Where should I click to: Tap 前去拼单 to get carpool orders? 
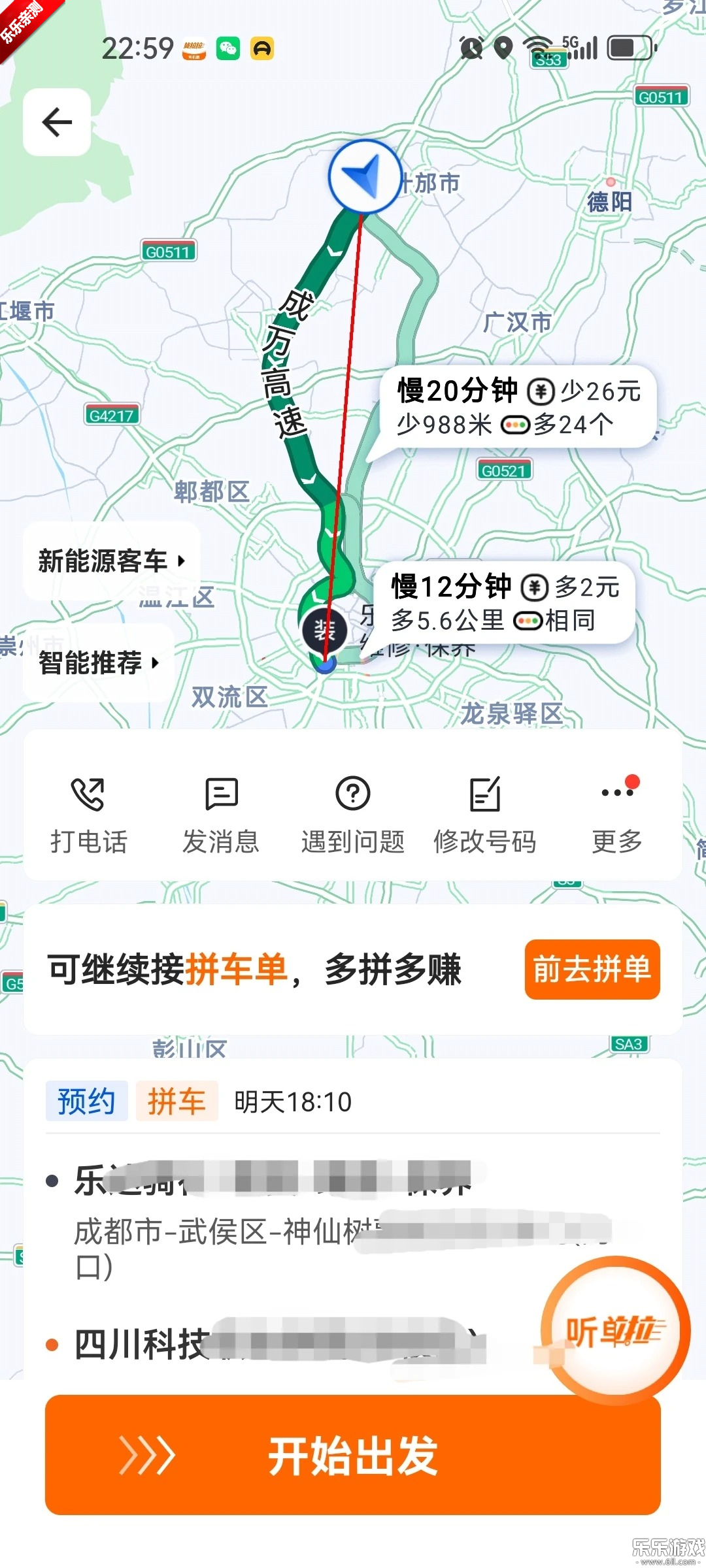[592, 969]
